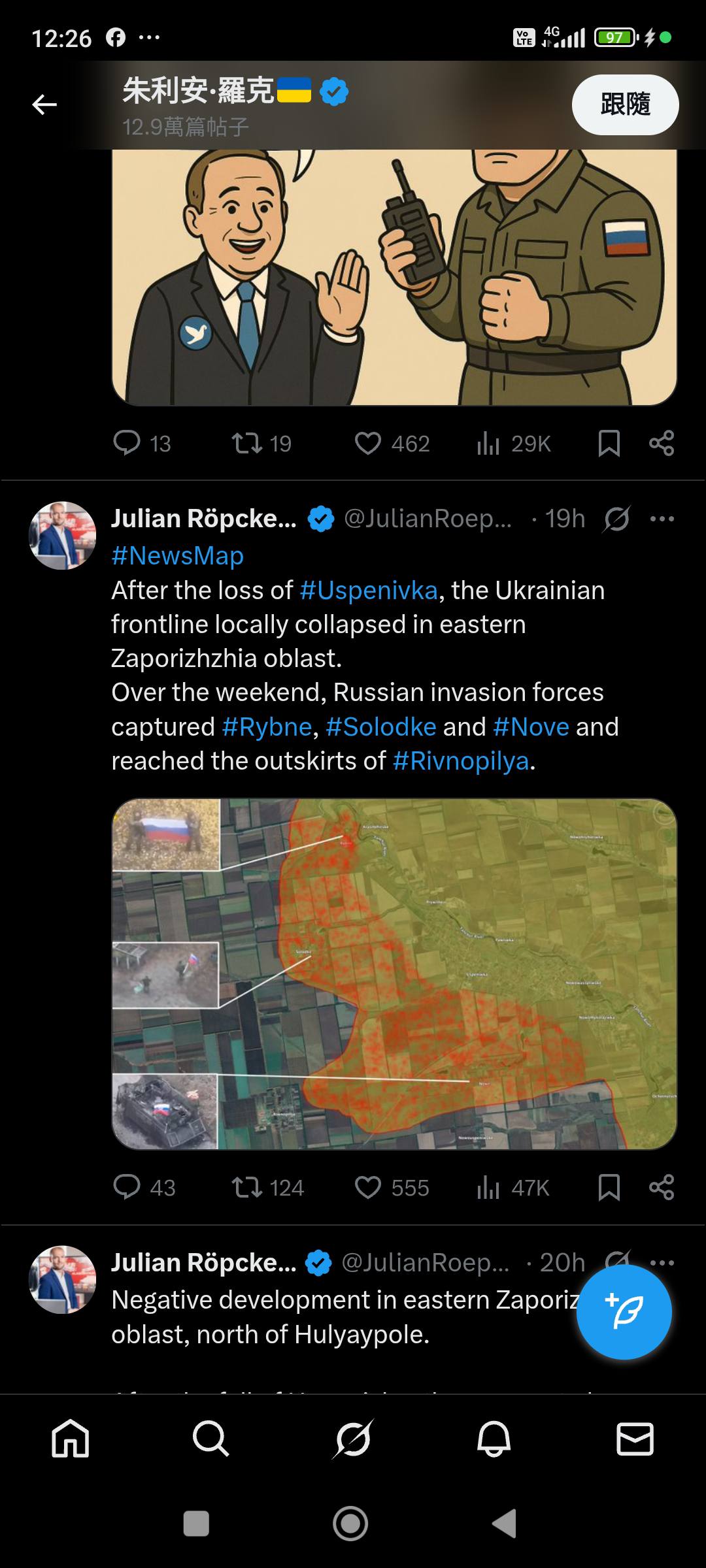Bookmark the post with 47K views
This screenshot has height=1568, width=706.
point(609,1187)
